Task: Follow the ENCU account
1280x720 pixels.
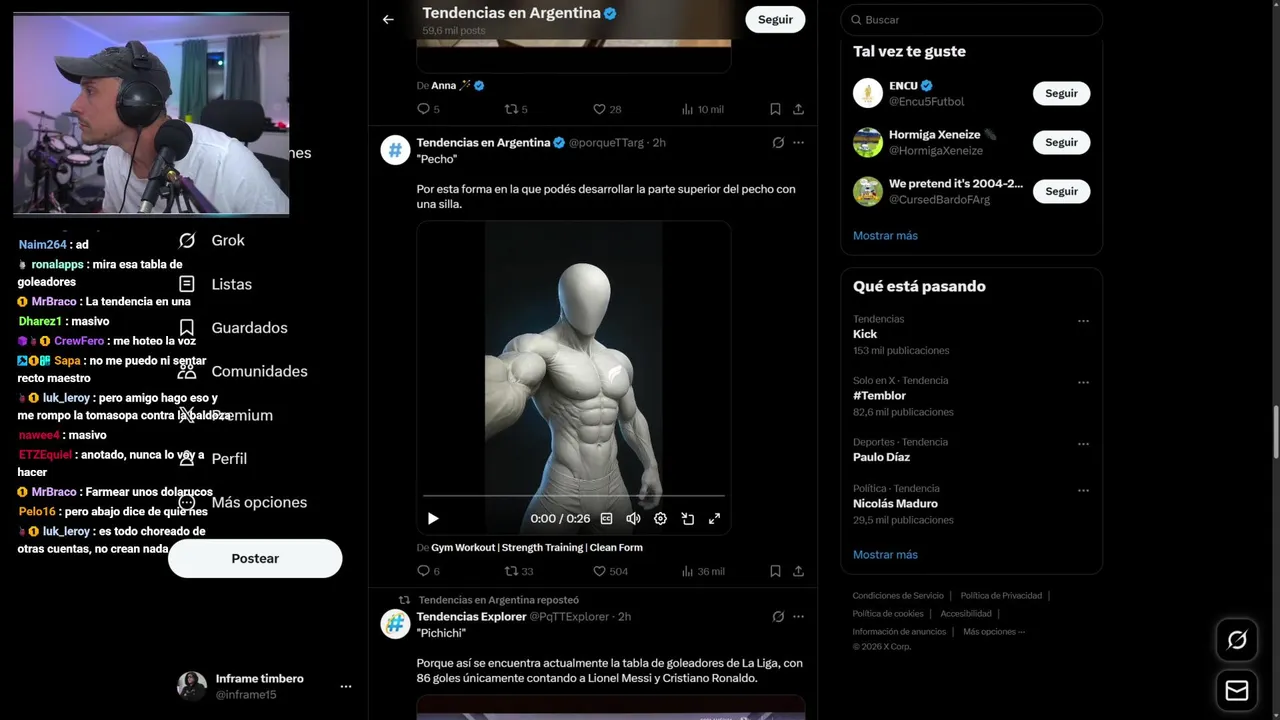Action: (1060, 93)
